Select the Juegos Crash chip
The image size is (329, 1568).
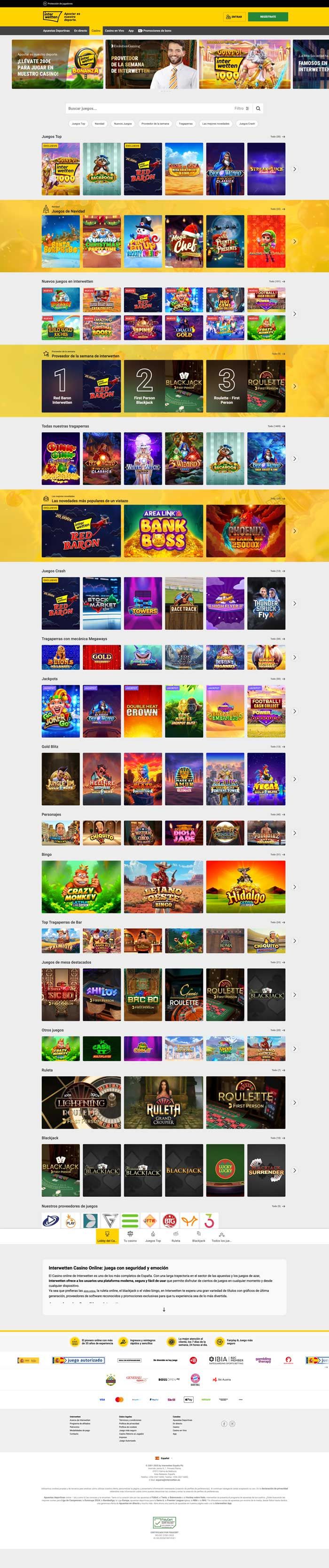pos(247,124)
